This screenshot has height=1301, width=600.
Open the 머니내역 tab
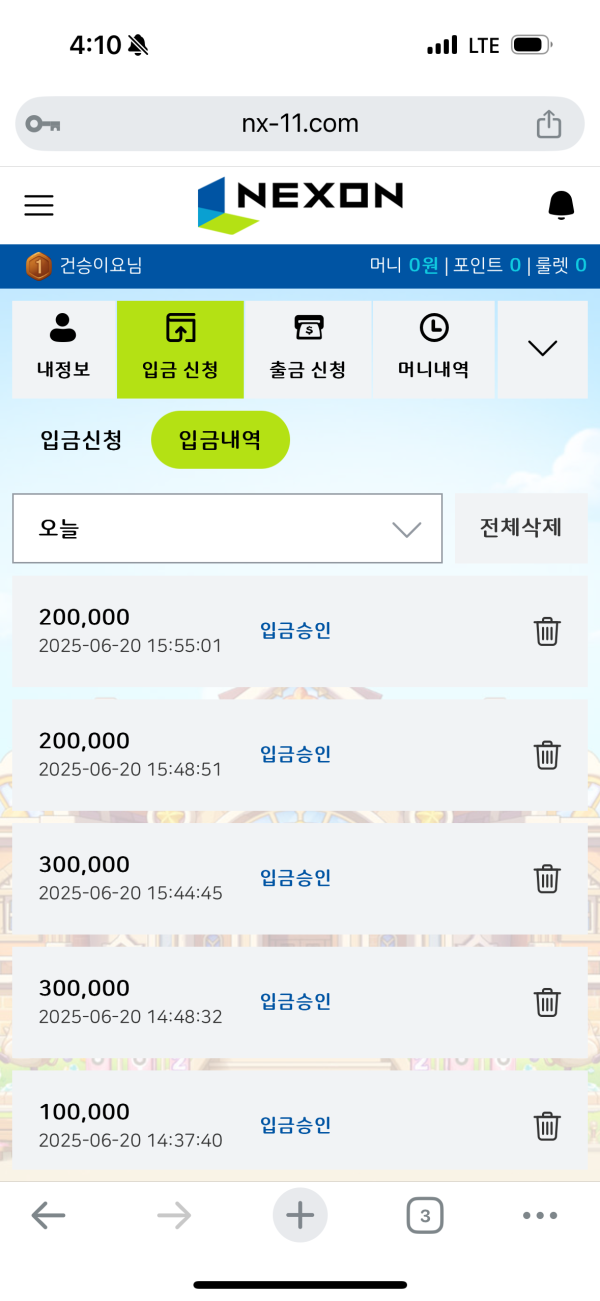pos(433,348)
